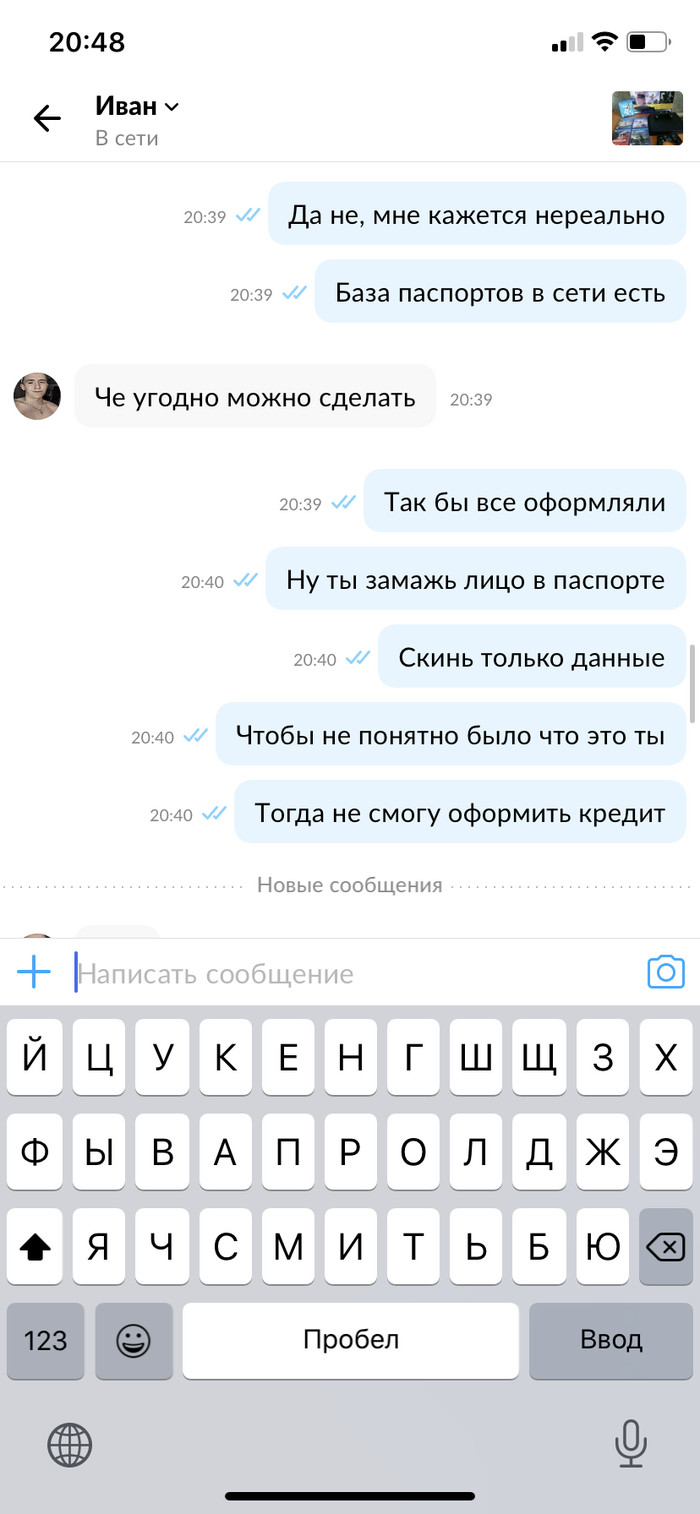The image size is (700, 1514).
Task: Open Ivan's avatar next to his message
Action: tap(37, 396)
